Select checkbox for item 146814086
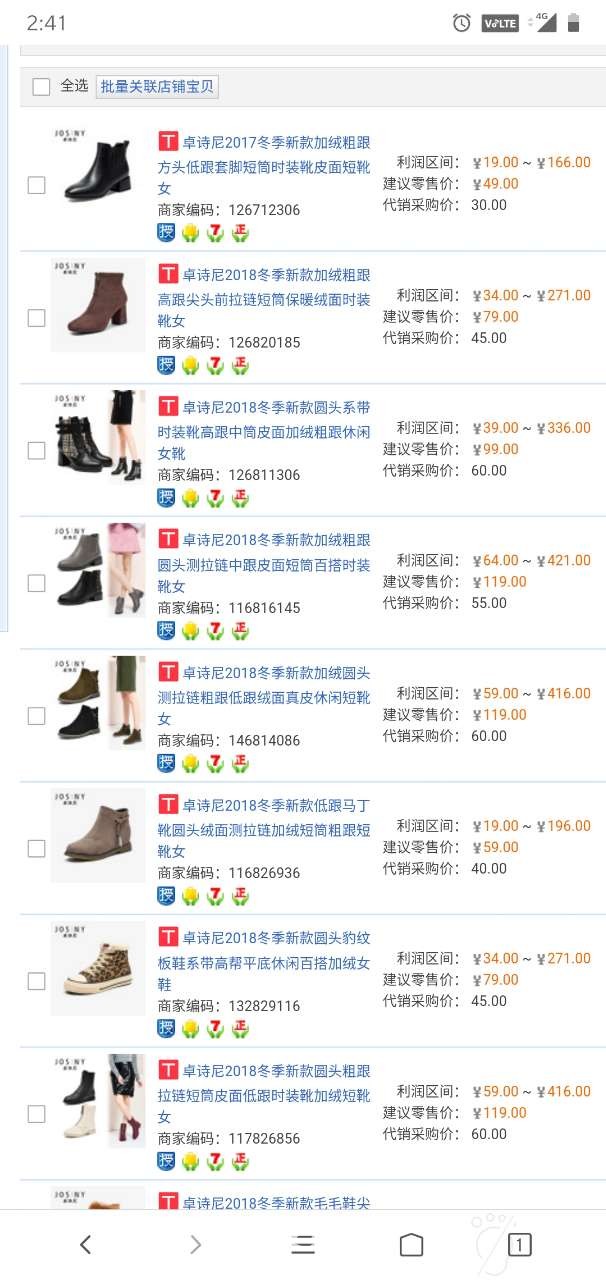 point(36,716)
